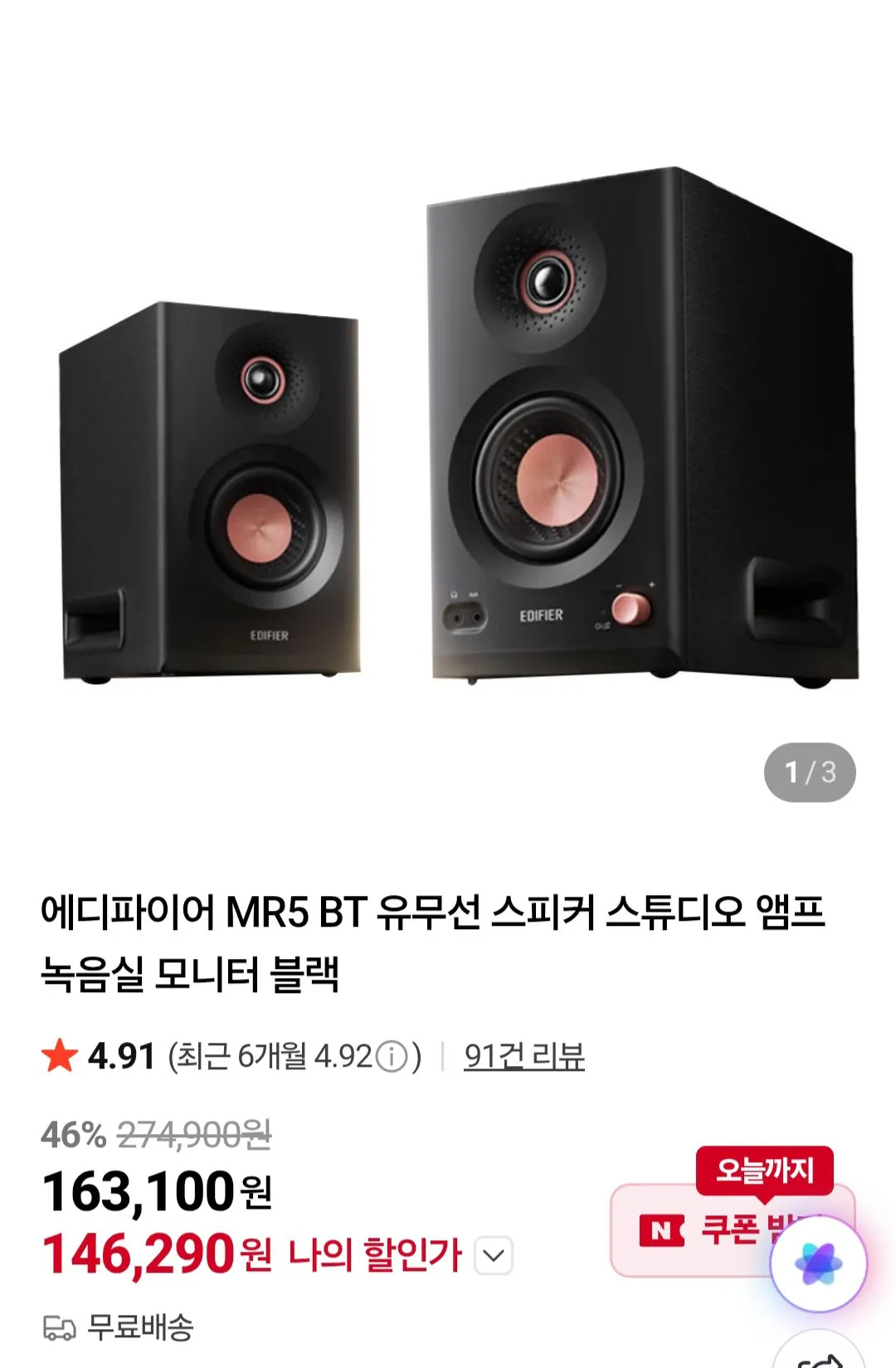This screenshot has width=896, height=1368.
Task: Tap the 4.91 average rating number
Action: [120, 1054]
